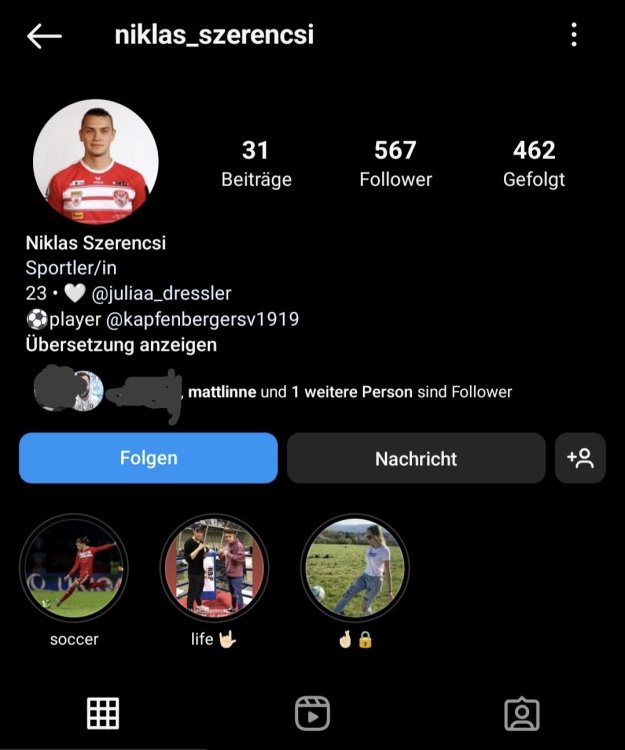Screen dimensions: 625x750
Task: Switch to the tagged photos tab
Action: (x=521, y=713)
